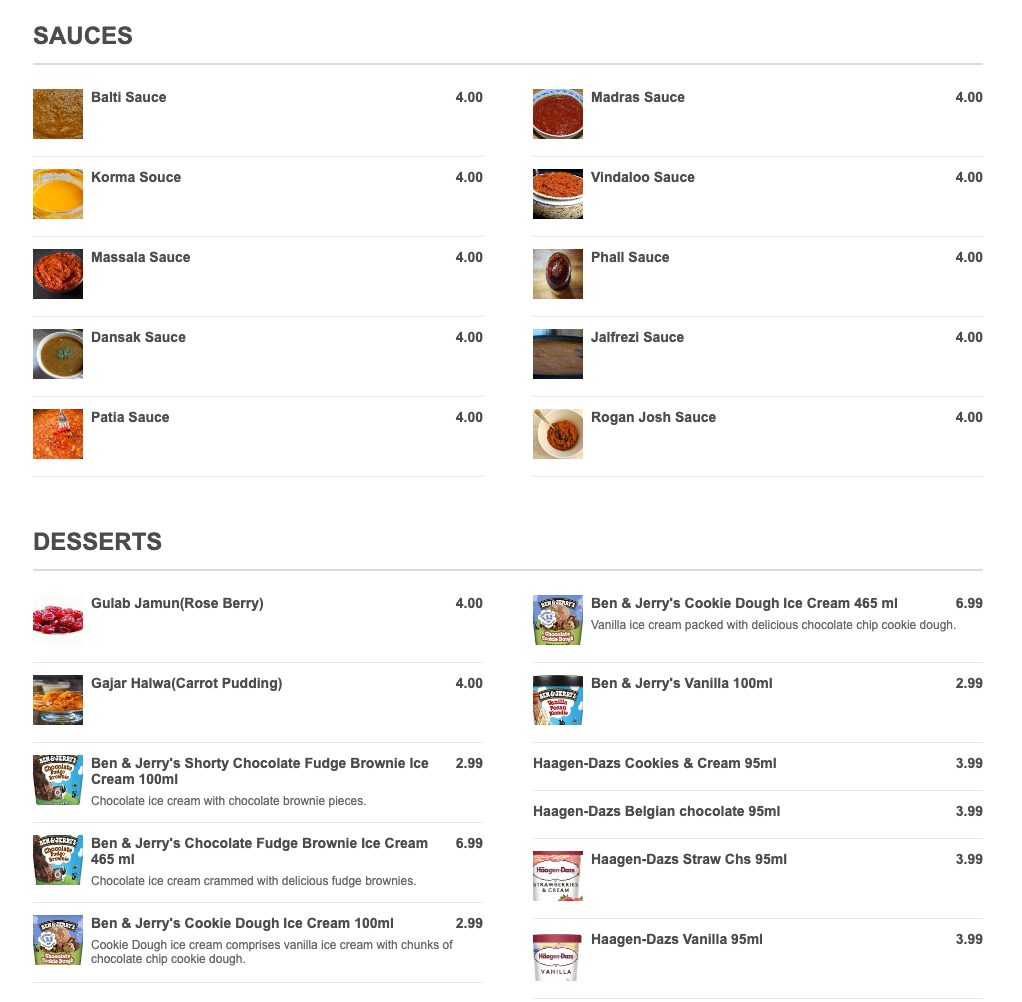Pick Shorty Chocolate Fudge Brownie 100ml
The image size is (1022, 1002).
(x=259, y=770)
